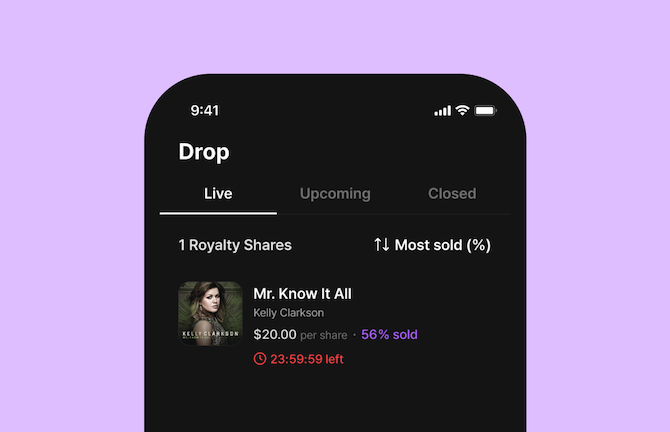Open the Most sold (%) sort options
The image size is (670, 432).
pyautogui.click(x=432, y=245)
